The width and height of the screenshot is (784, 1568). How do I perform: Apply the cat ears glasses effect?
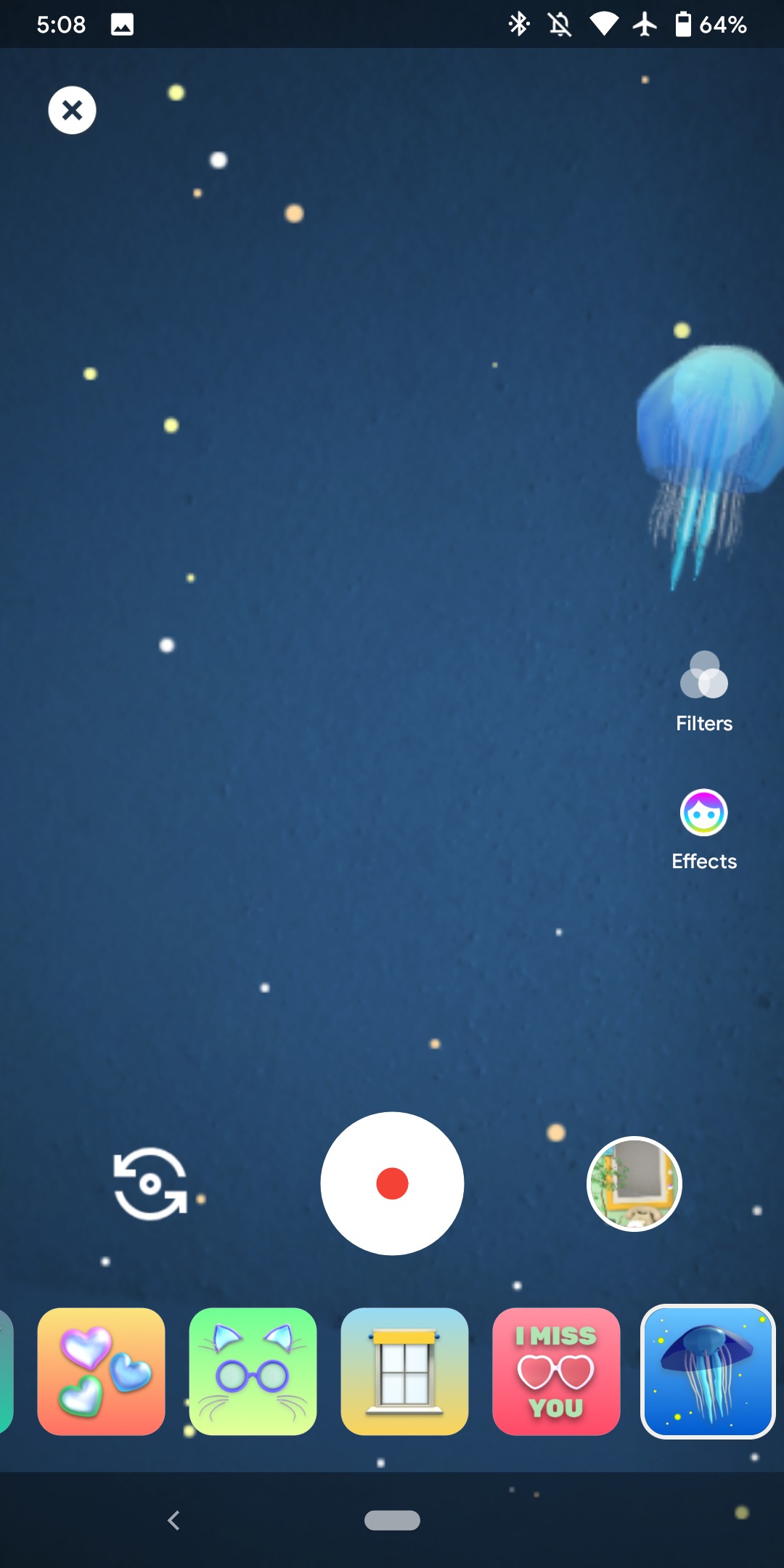coord(253,1371)
